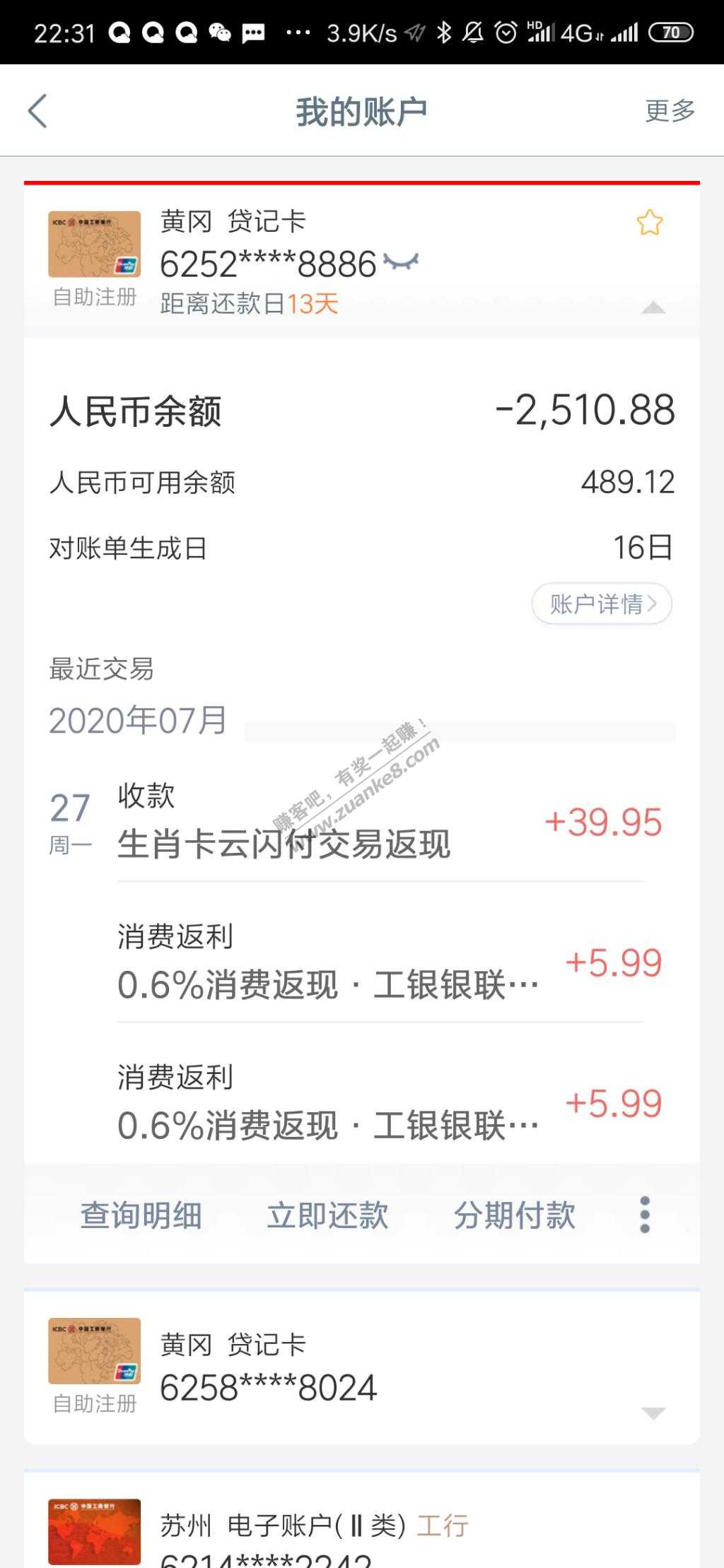Open the 更多 menu
This screenshot has height=1568, width=724.
pyautogui.click(x=670, y=111)
